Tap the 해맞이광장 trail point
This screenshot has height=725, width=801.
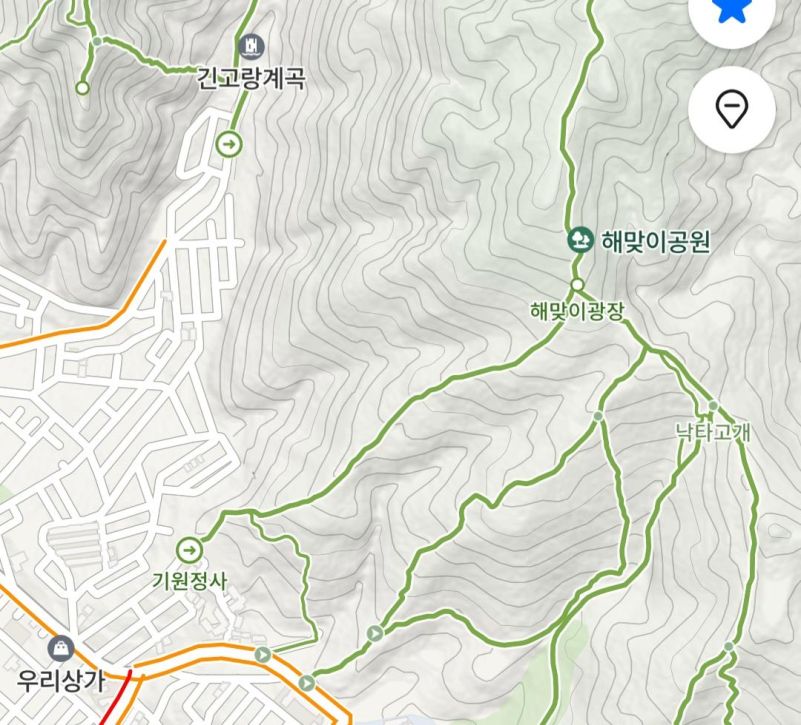[577, 285]
